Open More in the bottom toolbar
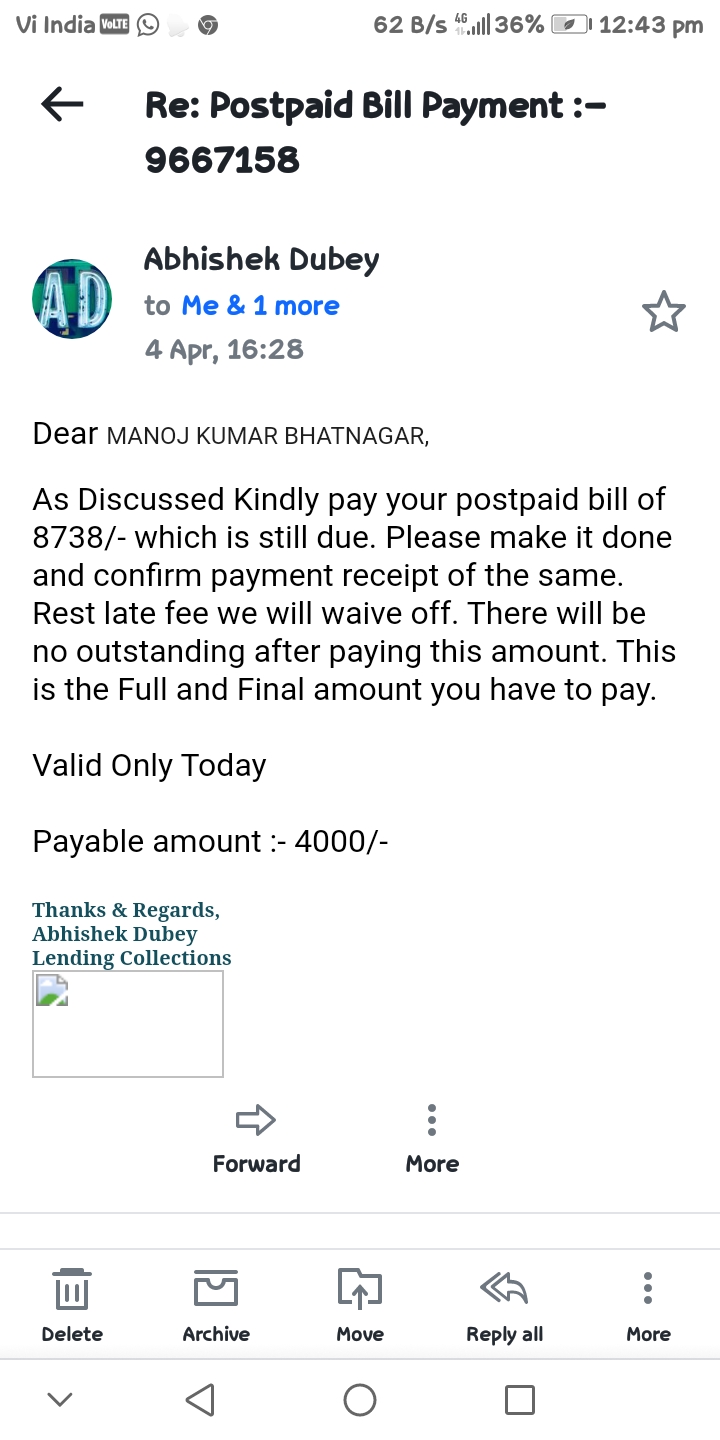The image size is (720, 1440). pyautogui.click(x=648, y=1303)
